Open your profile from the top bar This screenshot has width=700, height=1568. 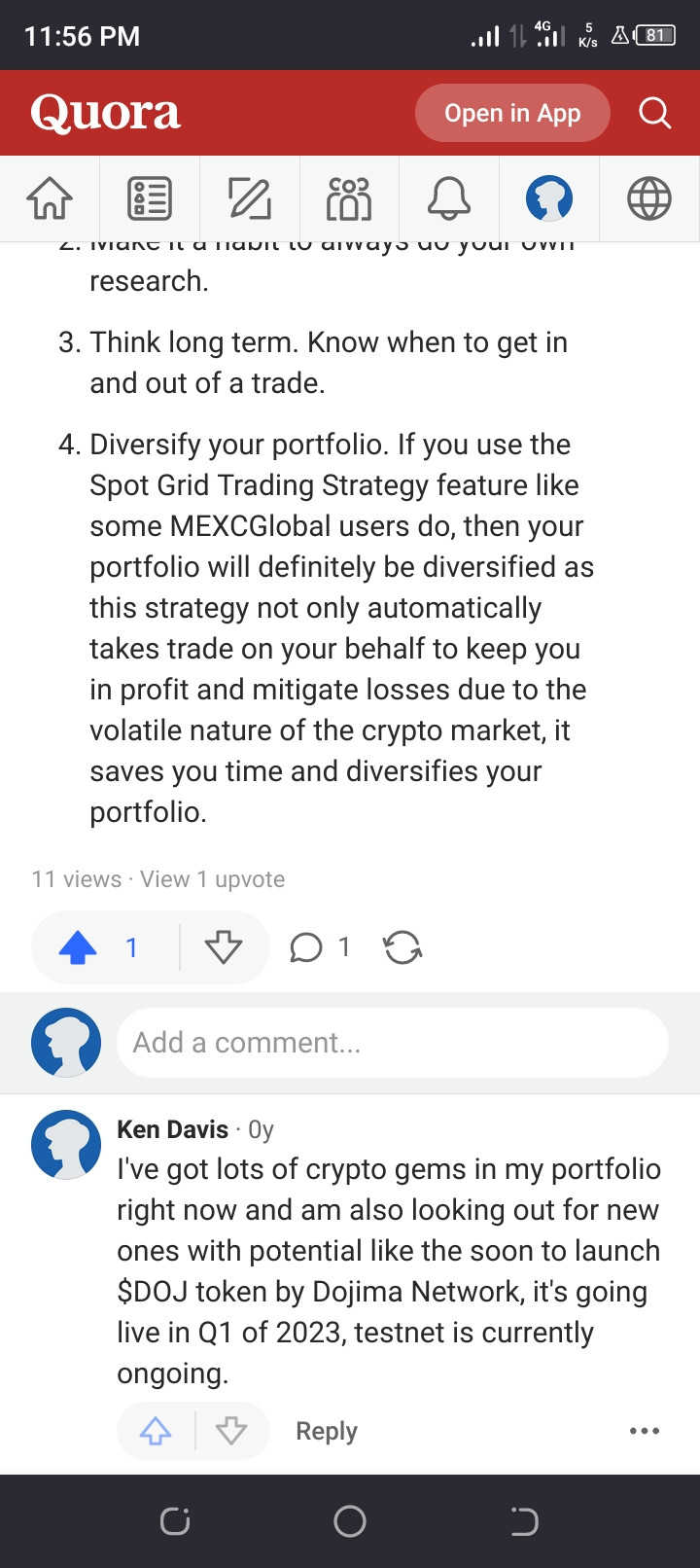pyautogui.click(x=549, y=198)
